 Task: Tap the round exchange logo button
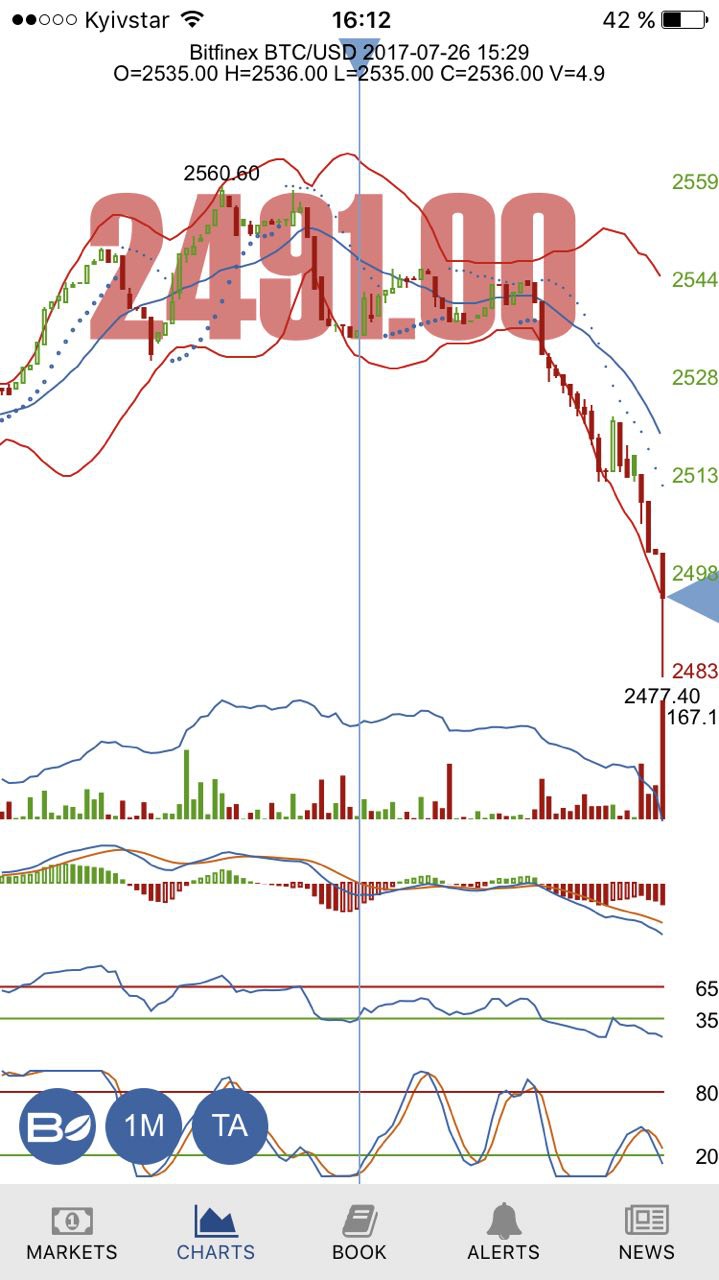coord(58,1126)
